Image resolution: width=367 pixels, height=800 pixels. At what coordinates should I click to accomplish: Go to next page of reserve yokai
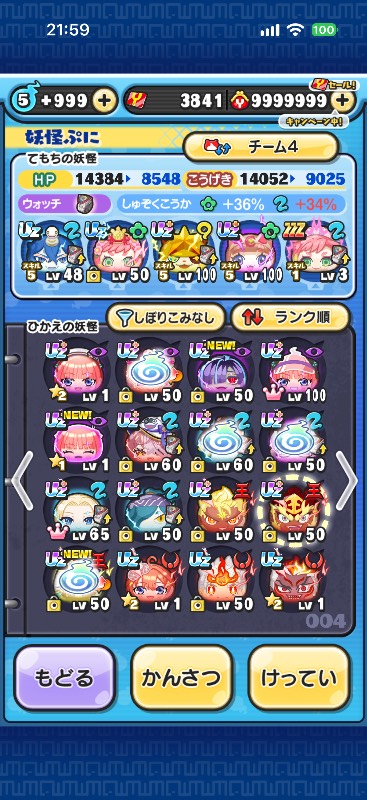pos(349,480)
